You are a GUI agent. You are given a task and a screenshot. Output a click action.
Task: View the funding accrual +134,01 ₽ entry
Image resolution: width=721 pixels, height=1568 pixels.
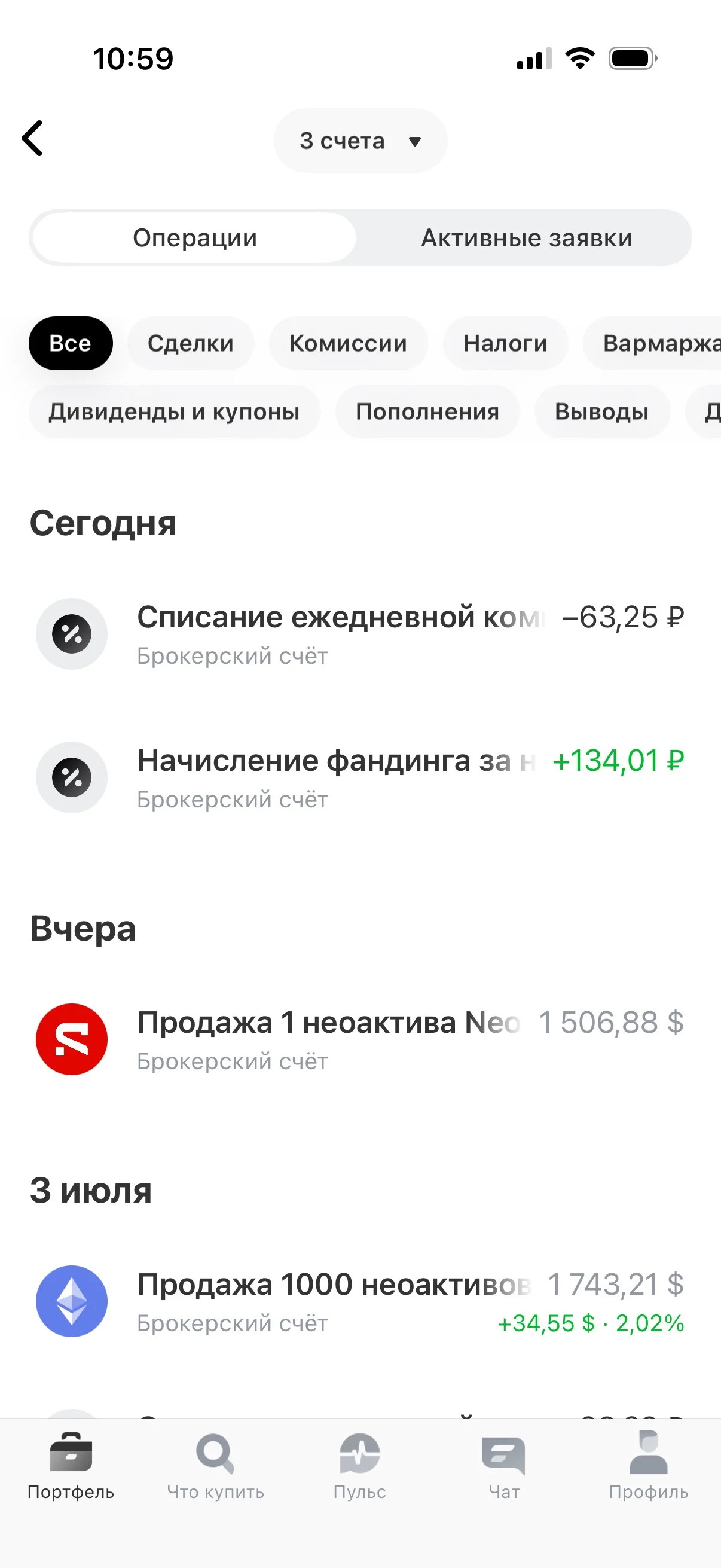(360, 778)
